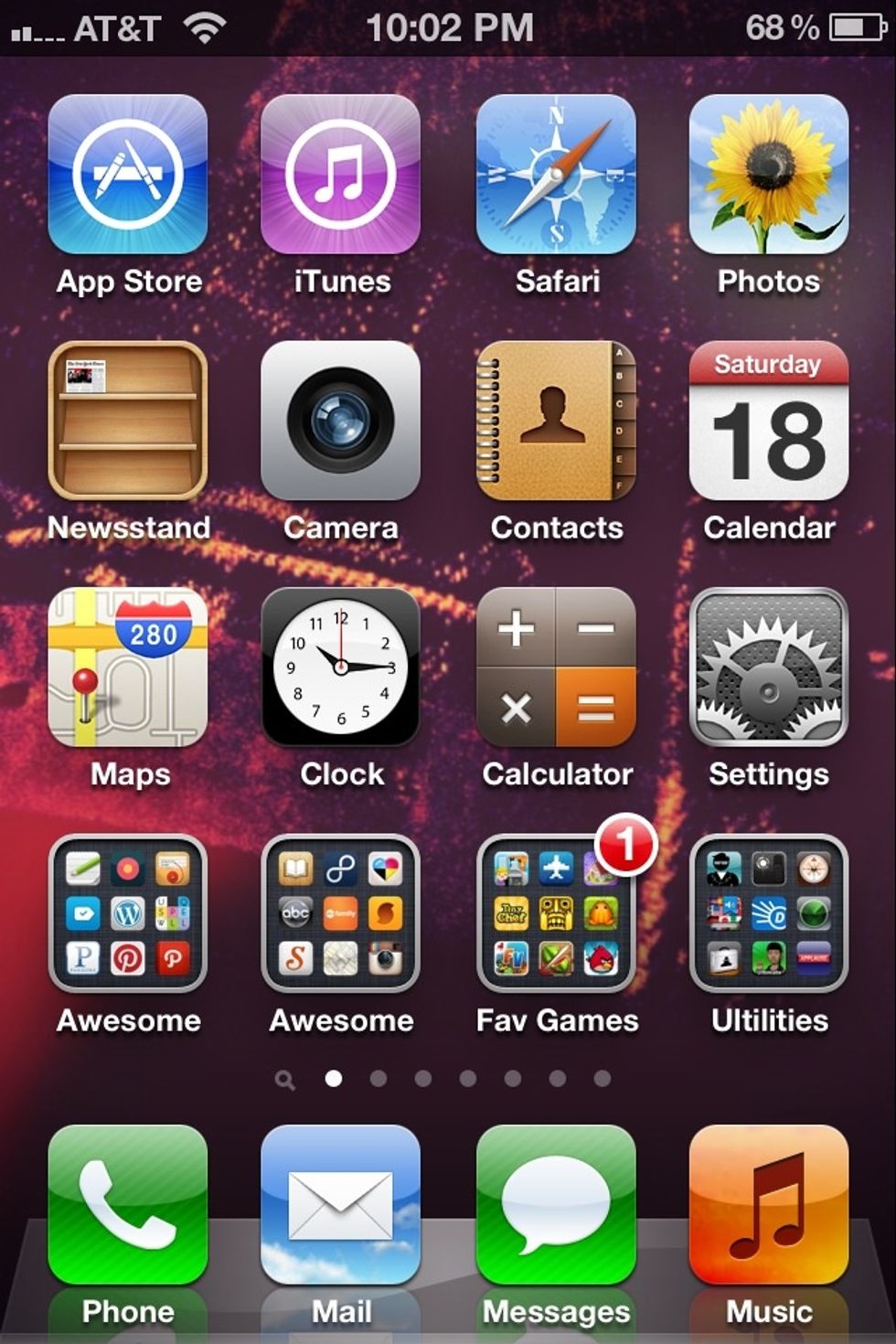This screenshot has width=896, height=1344.
Task: Open the Calculator
Action: tap(555, 669)
